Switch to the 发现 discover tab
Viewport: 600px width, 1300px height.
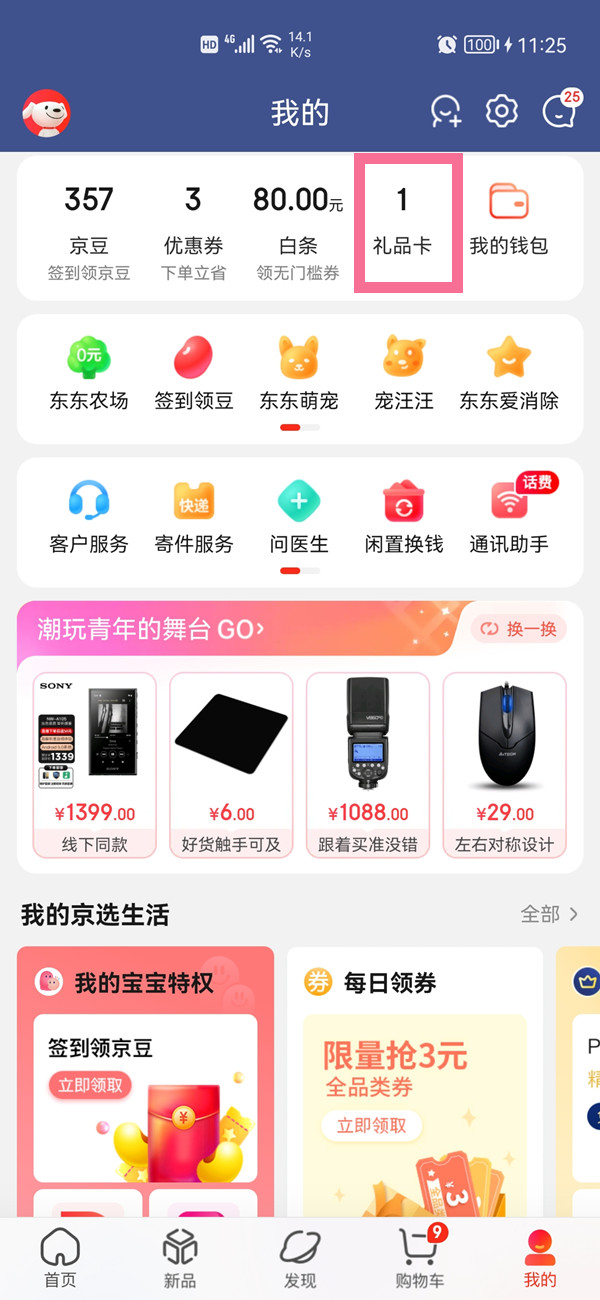point(300,1257)
